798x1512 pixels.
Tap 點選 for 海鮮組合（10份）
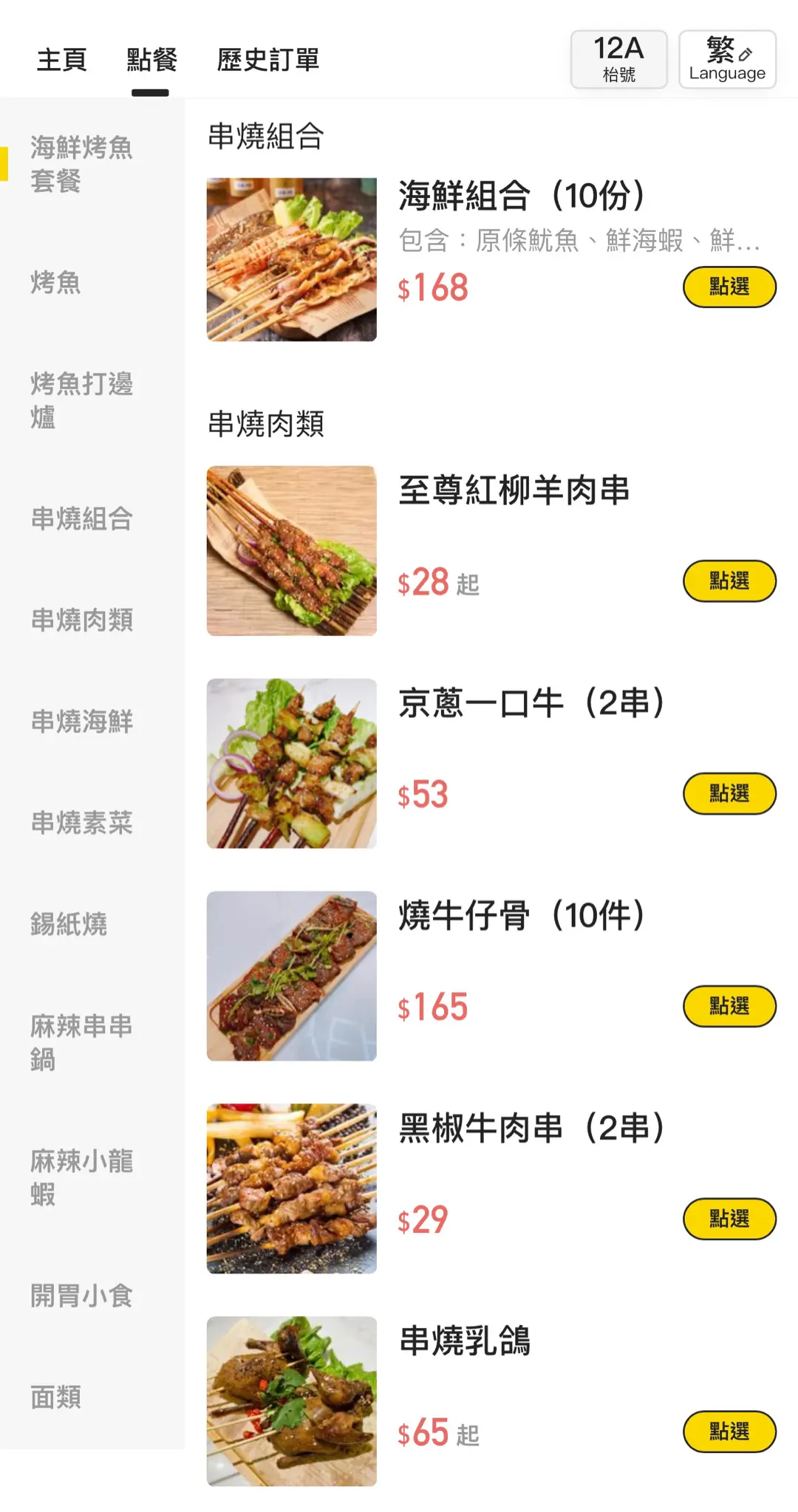(729, 287)
